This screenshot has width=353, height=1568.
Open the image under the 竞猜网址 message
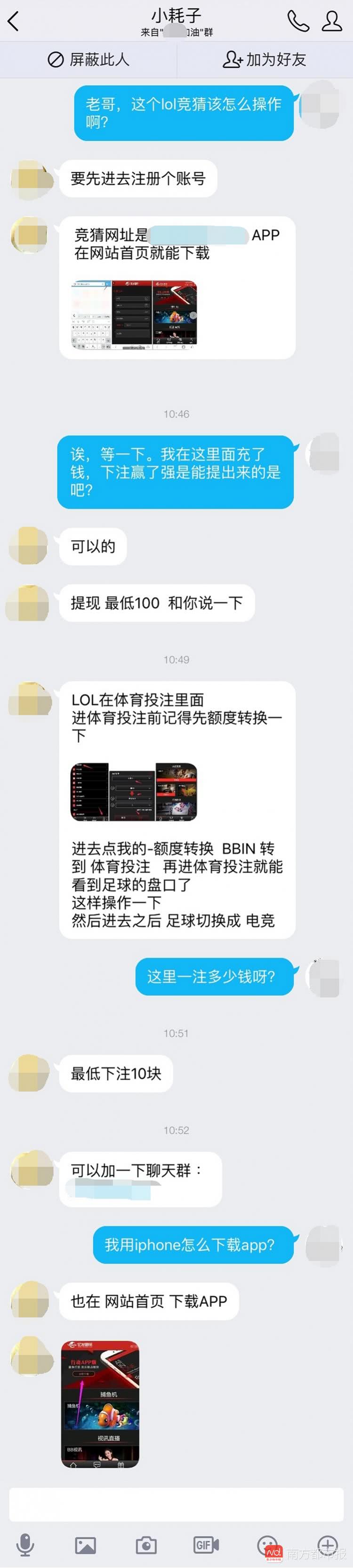tap(135, 314)
